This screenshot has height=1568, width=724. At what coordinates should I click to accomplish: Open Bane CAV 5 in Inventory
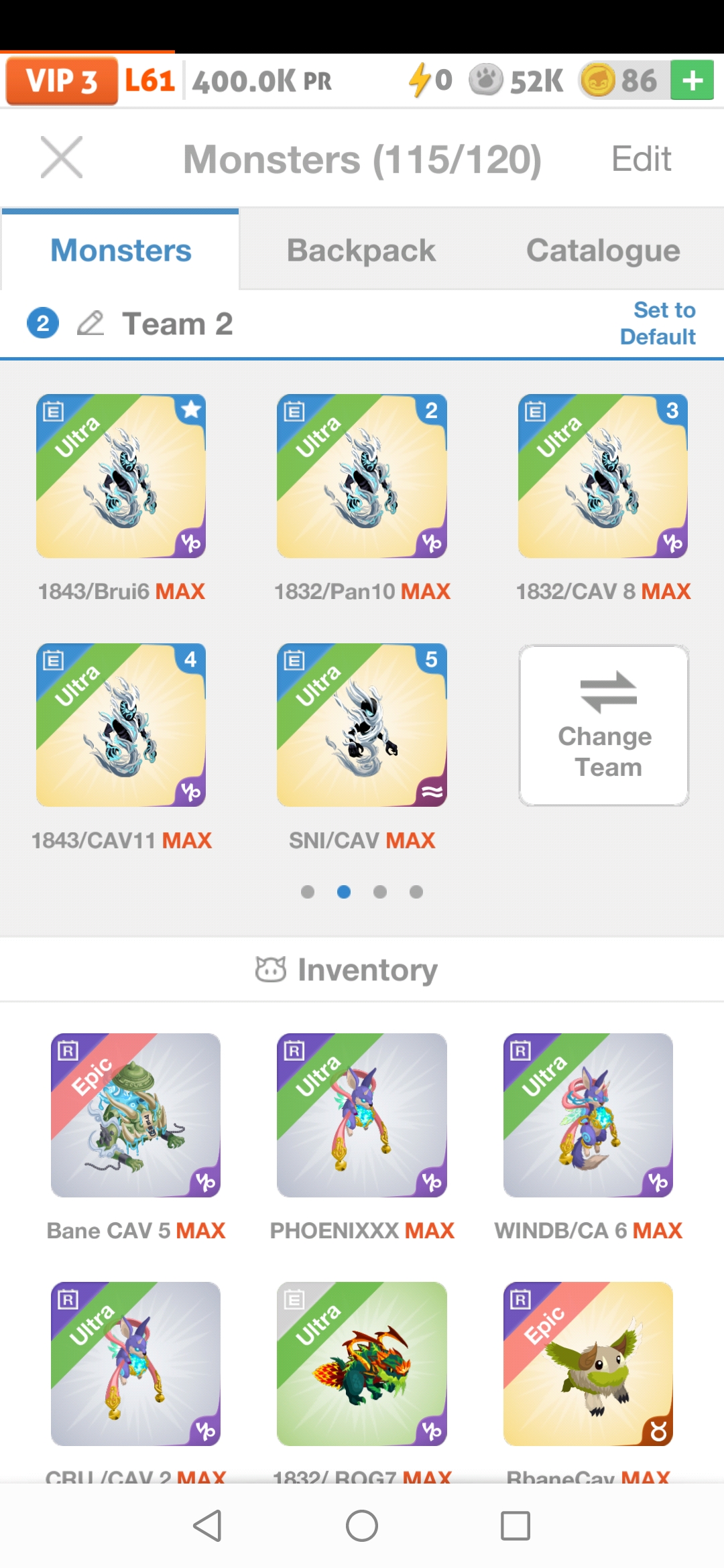click(136, 1116)
